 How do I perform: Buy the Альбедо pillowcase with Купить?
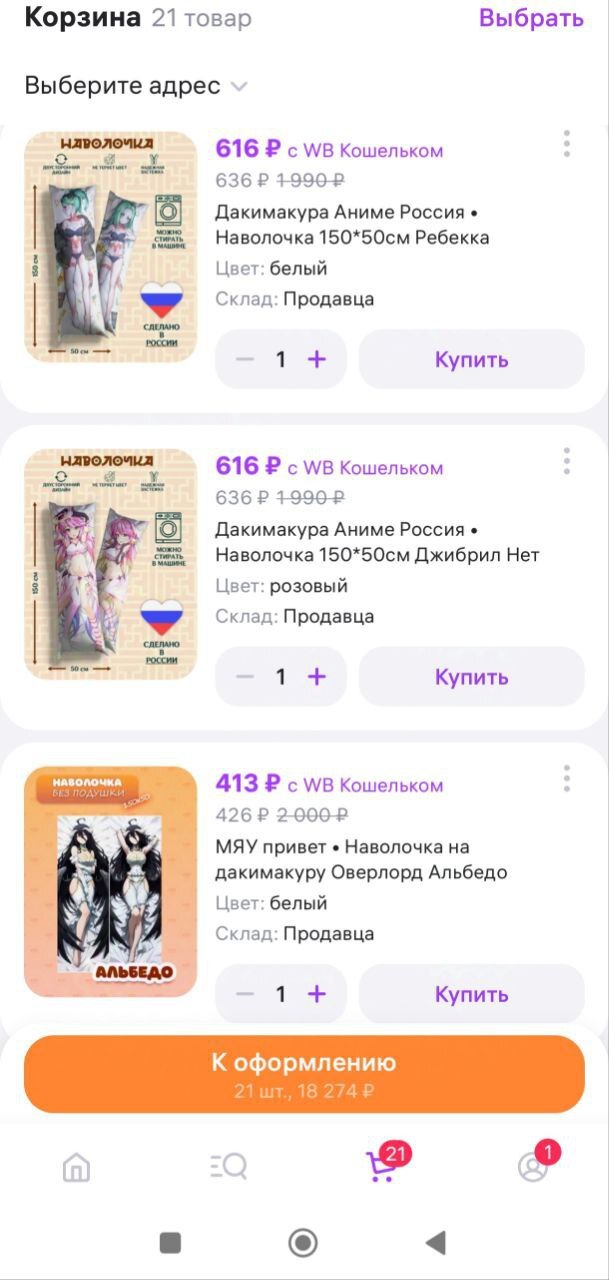point(471,994)
